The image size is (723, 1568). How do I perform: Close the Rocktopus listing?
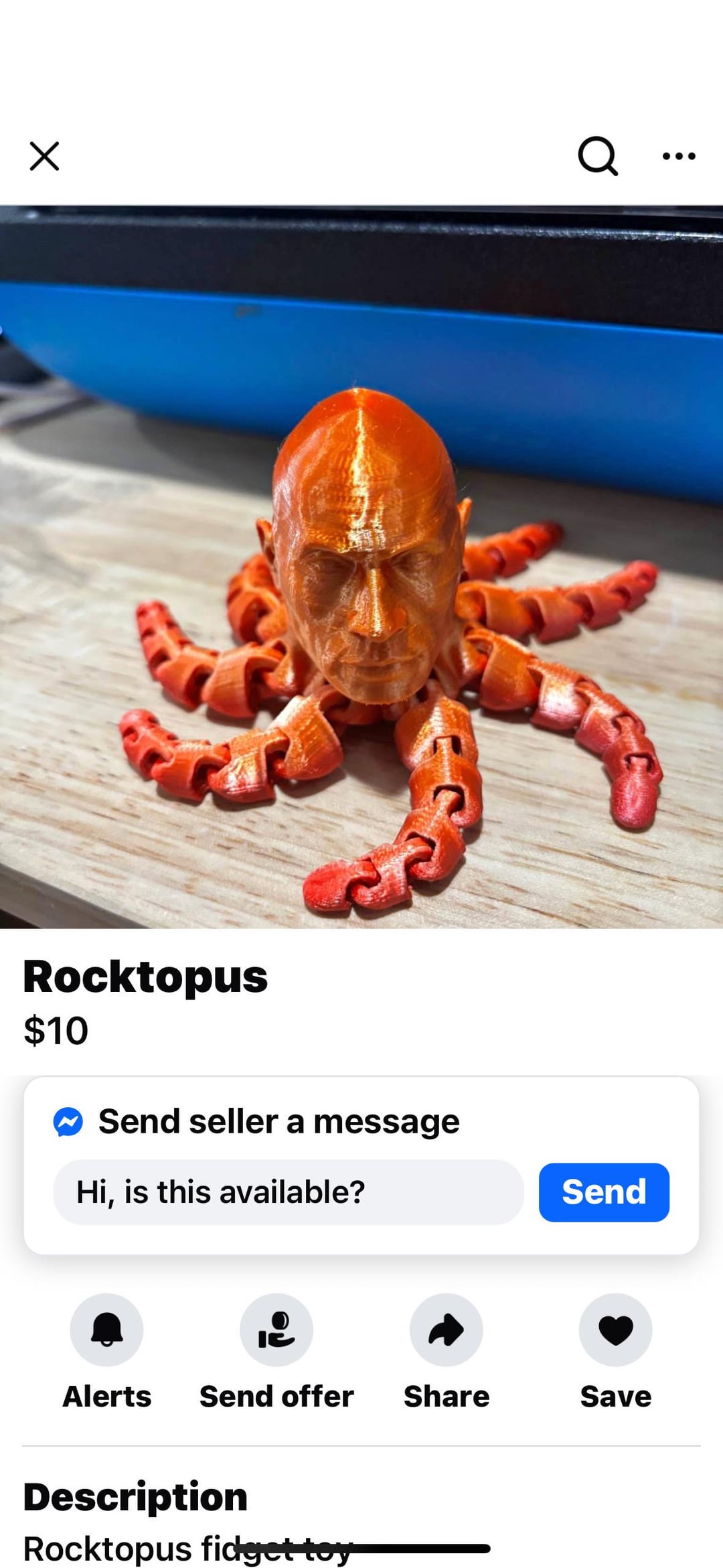tap(44, 156)
